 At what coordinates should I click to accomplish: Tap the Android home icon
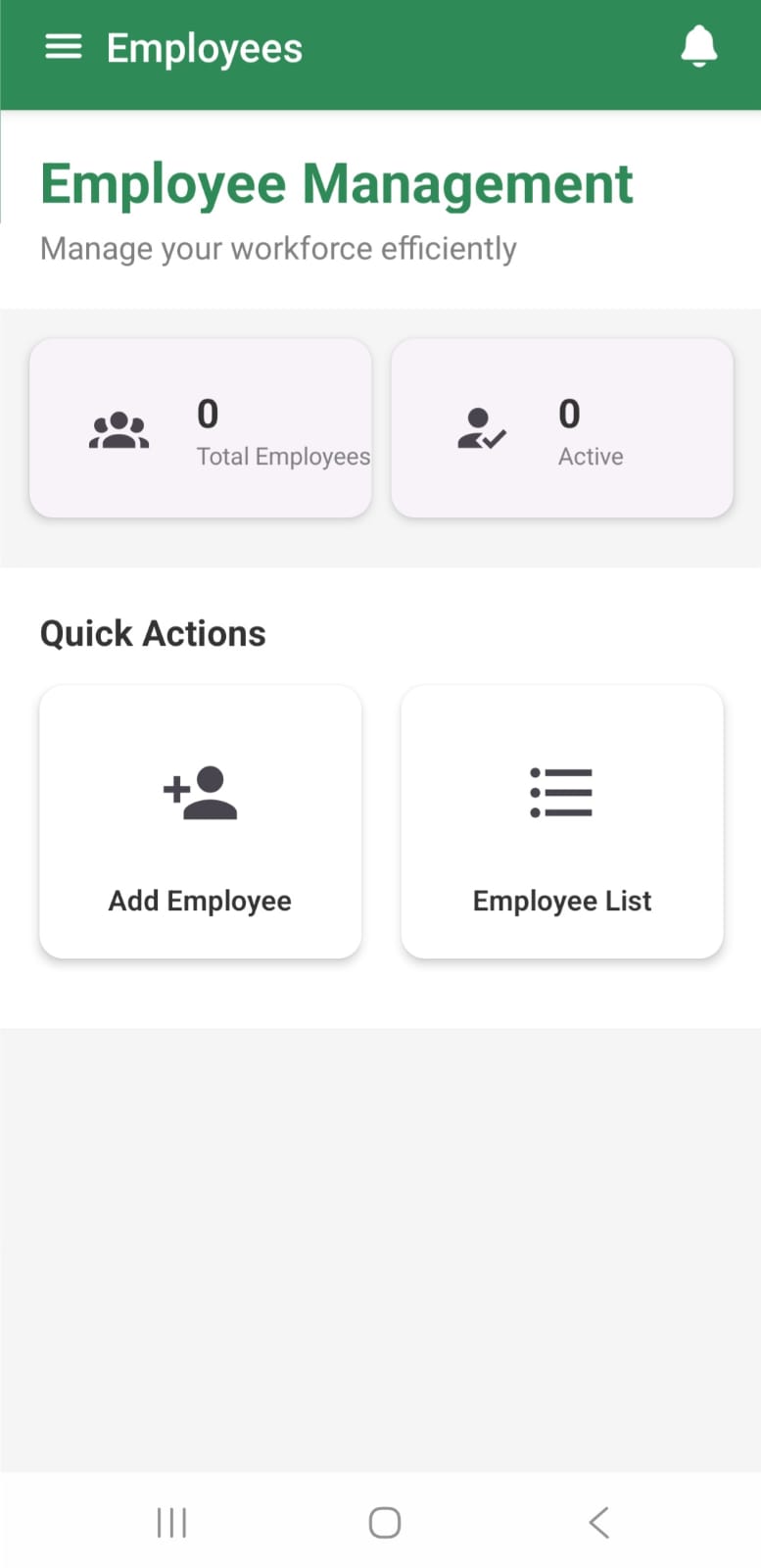tap(384, 1522)
